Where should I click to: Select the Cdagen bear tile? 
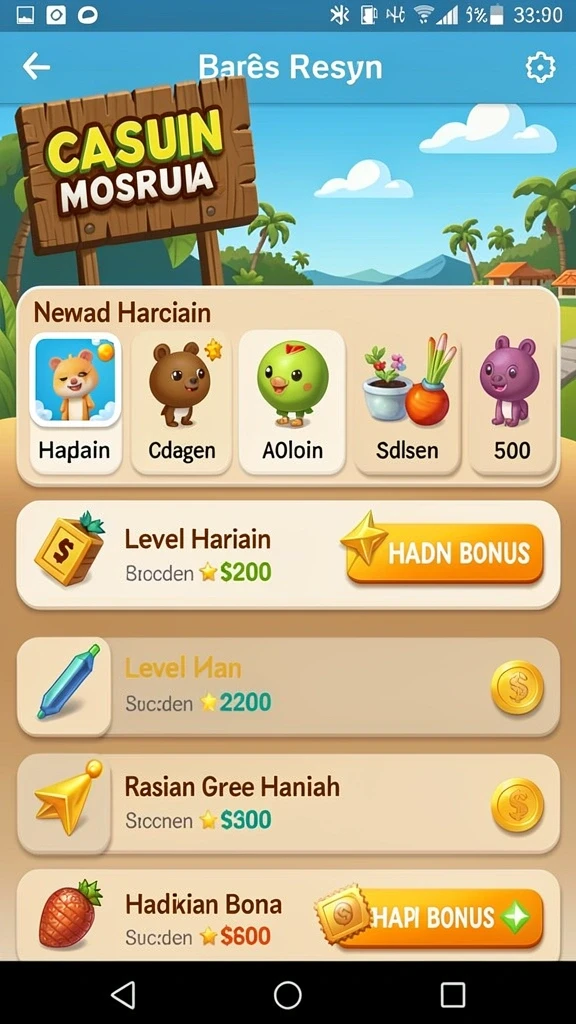click(x=182, y=403)
